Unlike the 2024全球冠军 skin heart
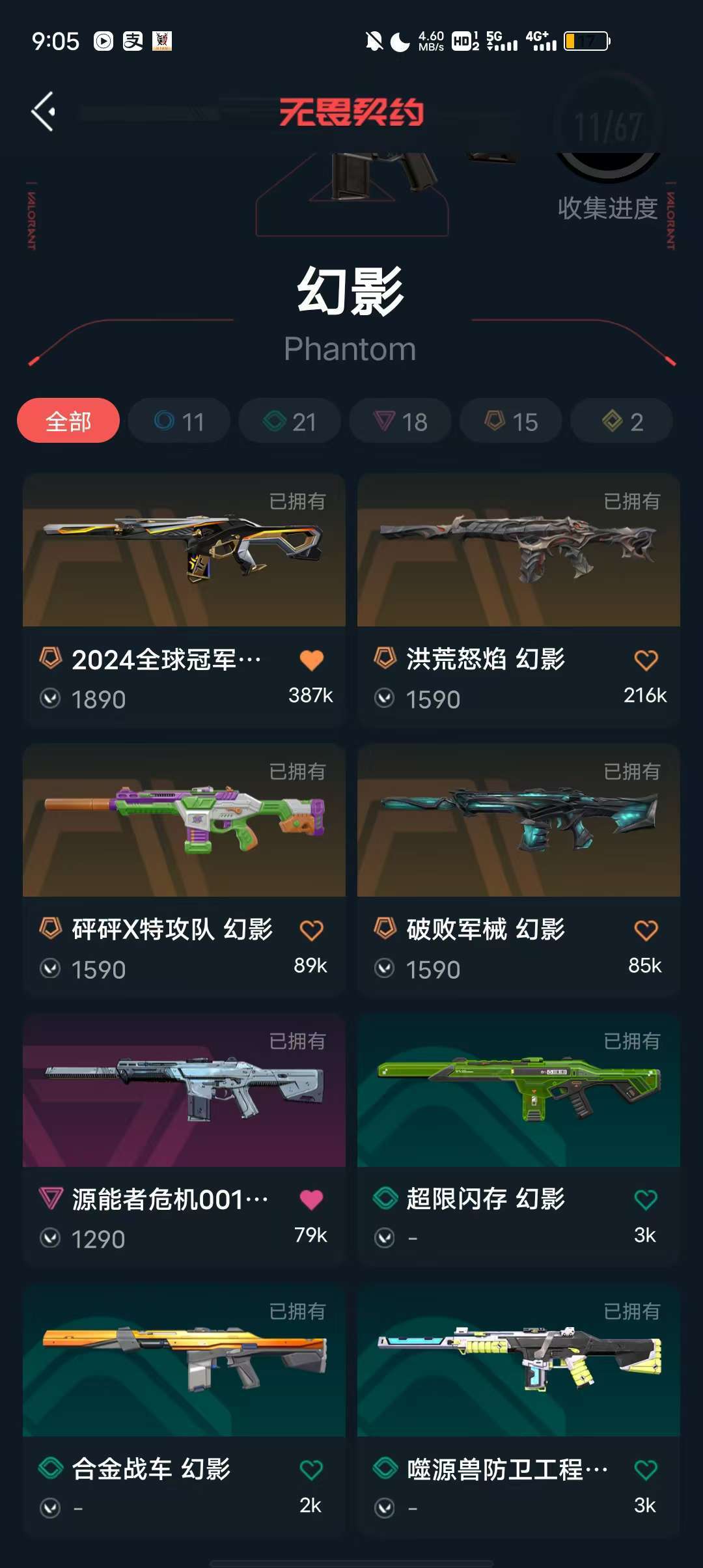The height and width of the screenshot is (1568, 703). 311,660
